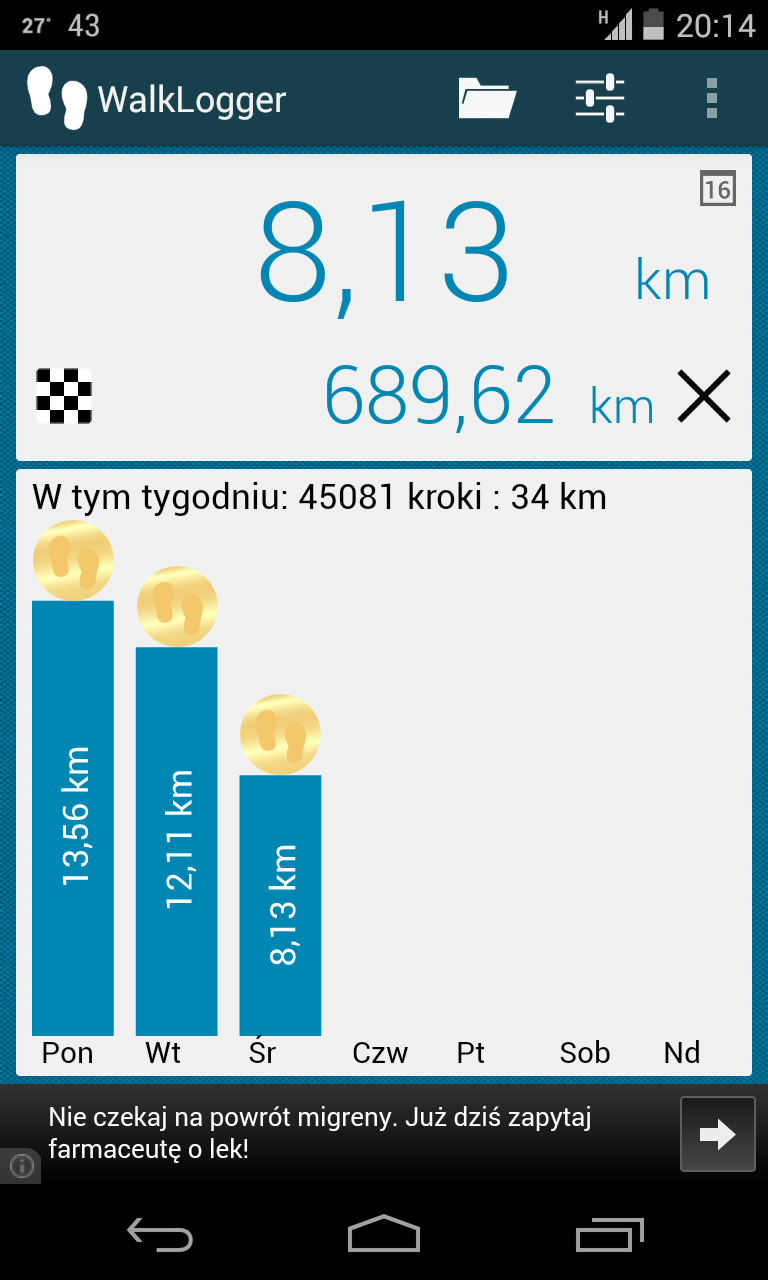Go to the home screen

click(x=384, y=1233)
